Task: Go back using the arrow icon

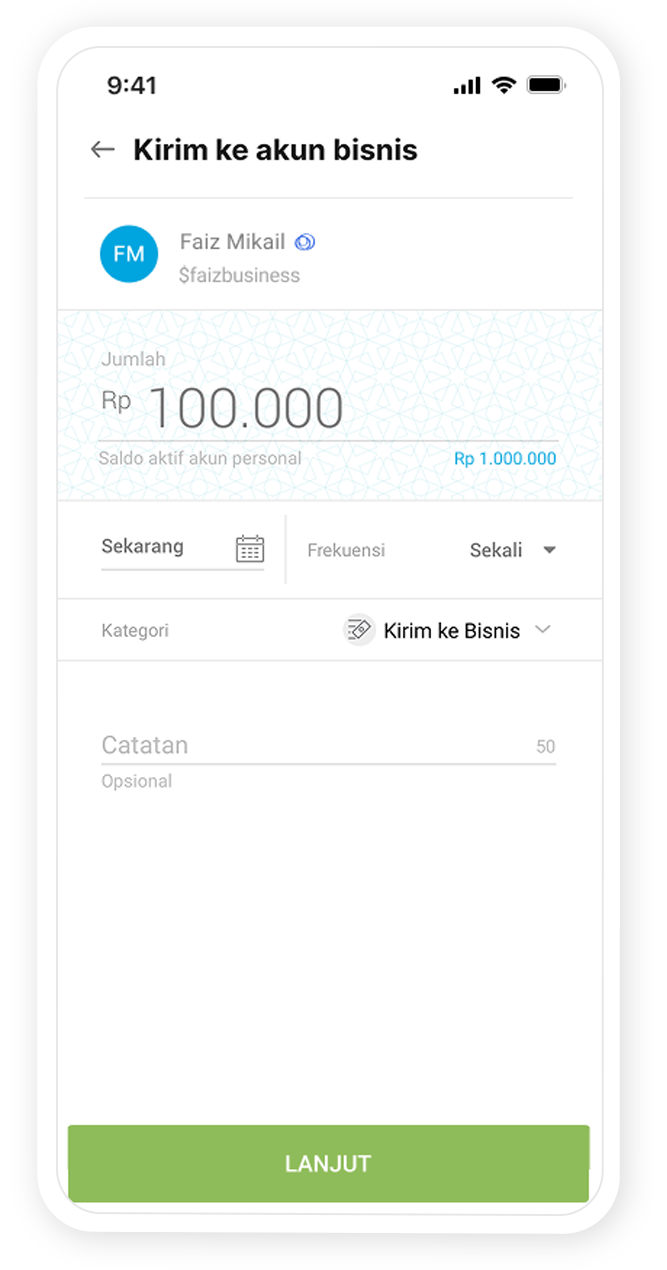Action: click(102, 150)
